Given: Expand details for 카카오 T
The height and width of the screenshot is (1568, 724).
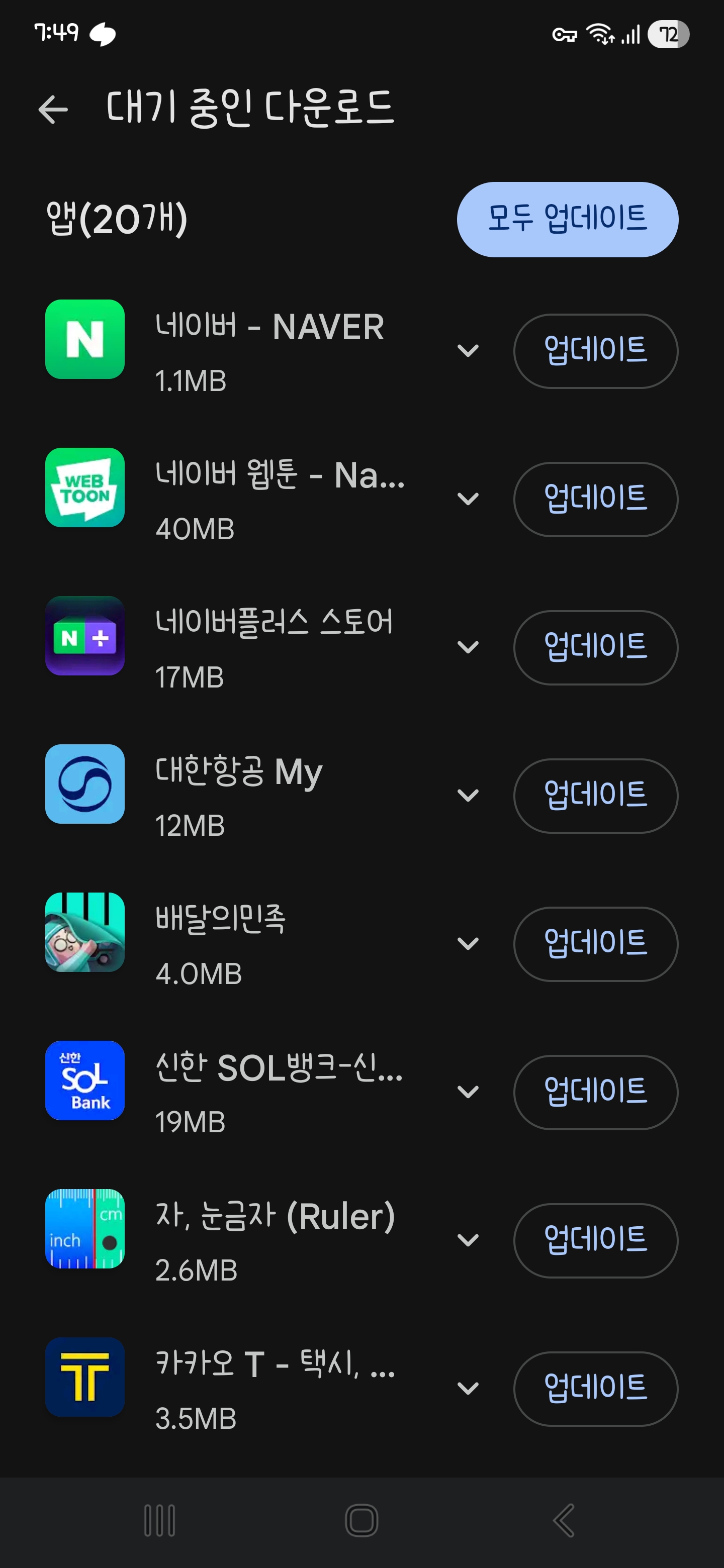Looking at the screenshot, I should pos(468,1389).
